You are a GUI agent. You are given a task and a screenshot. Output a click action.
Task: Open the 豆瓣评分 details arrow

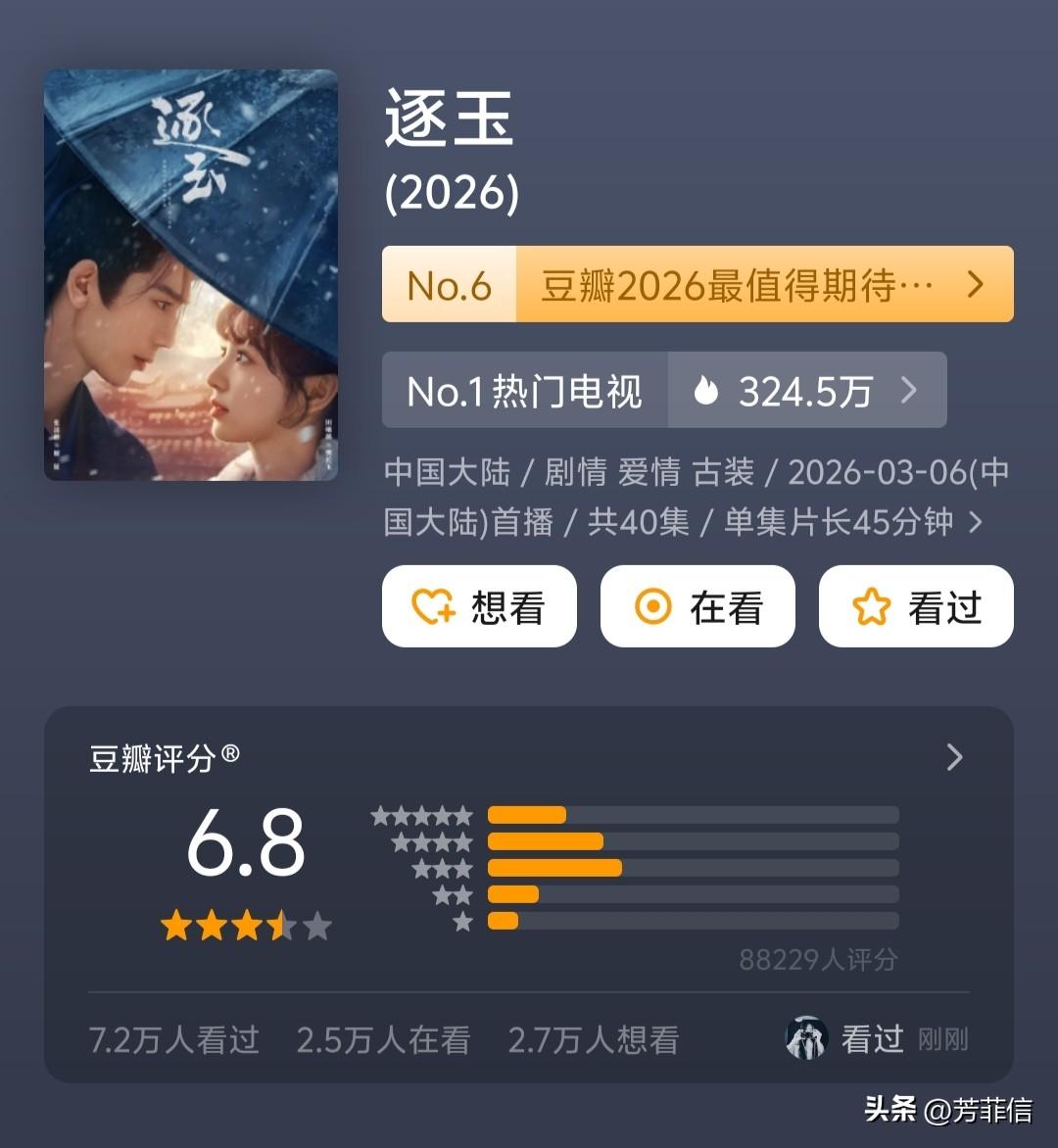click(953, 757)
